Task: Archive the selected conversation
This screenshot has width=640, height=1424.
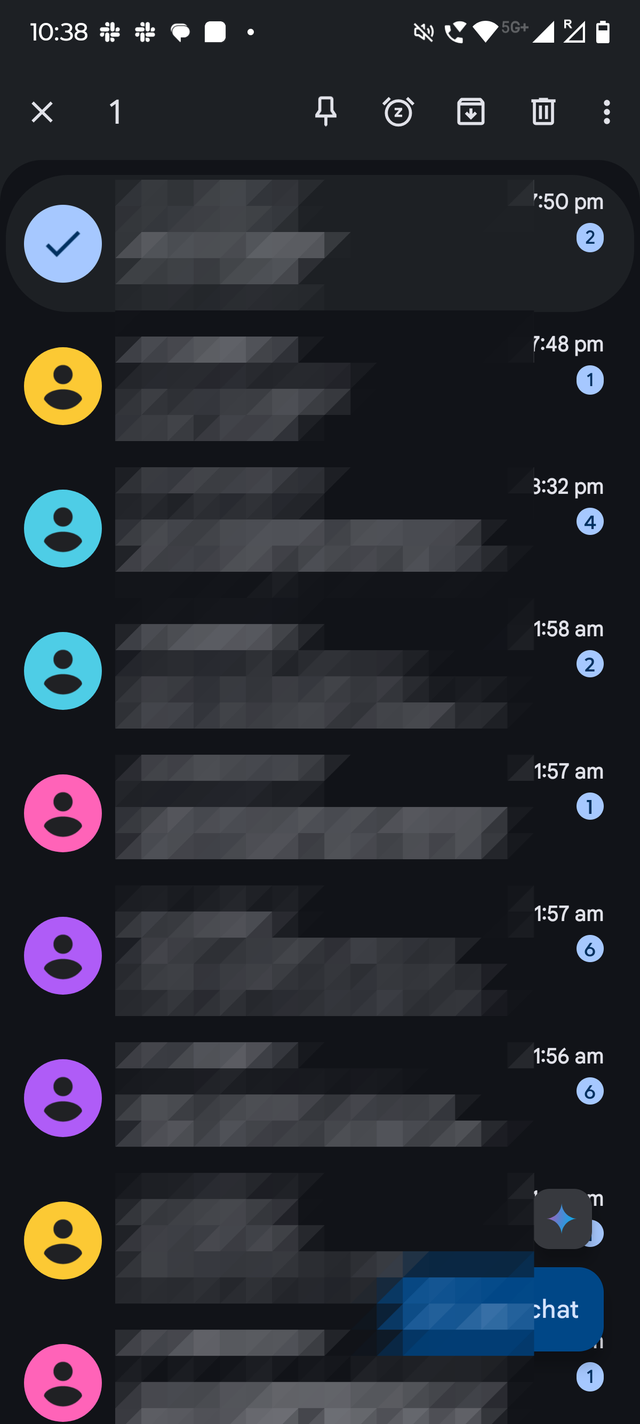Action: (x=471, y=112)
